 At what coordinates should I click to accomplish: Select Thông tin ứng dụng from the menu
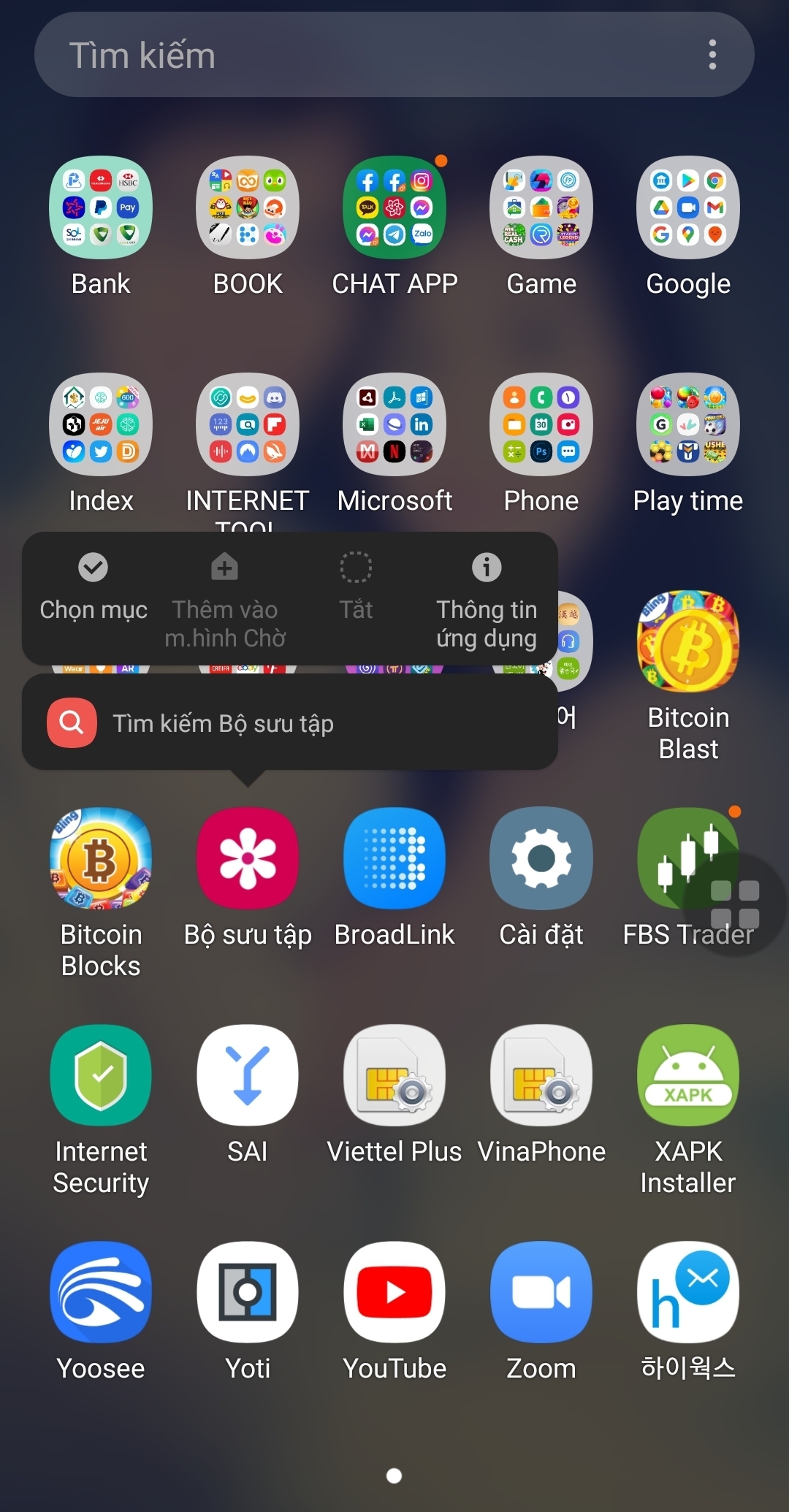[486, 599]
